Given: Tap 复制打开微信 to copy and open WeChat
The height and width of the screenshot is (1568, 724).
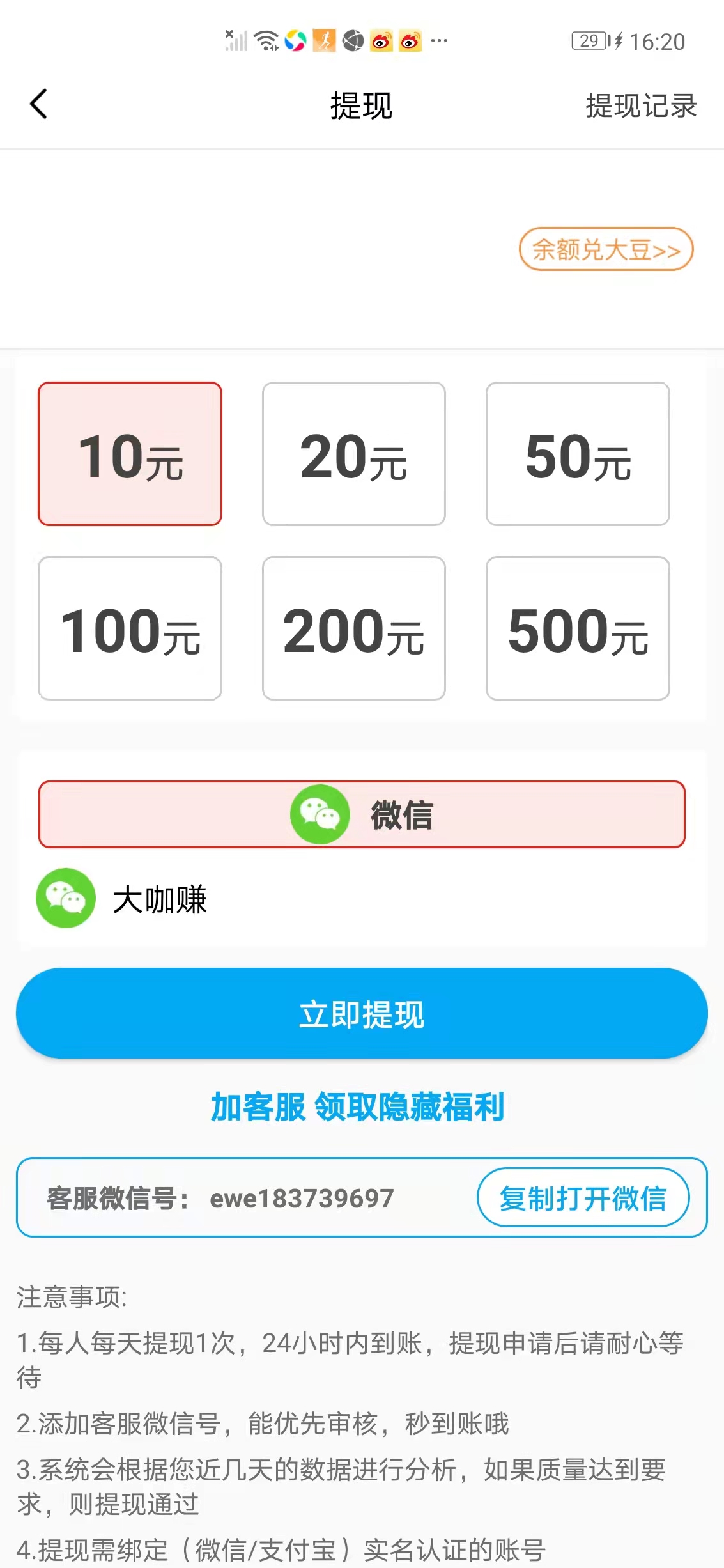Looking at the screenshot, I should point(583,1199).
